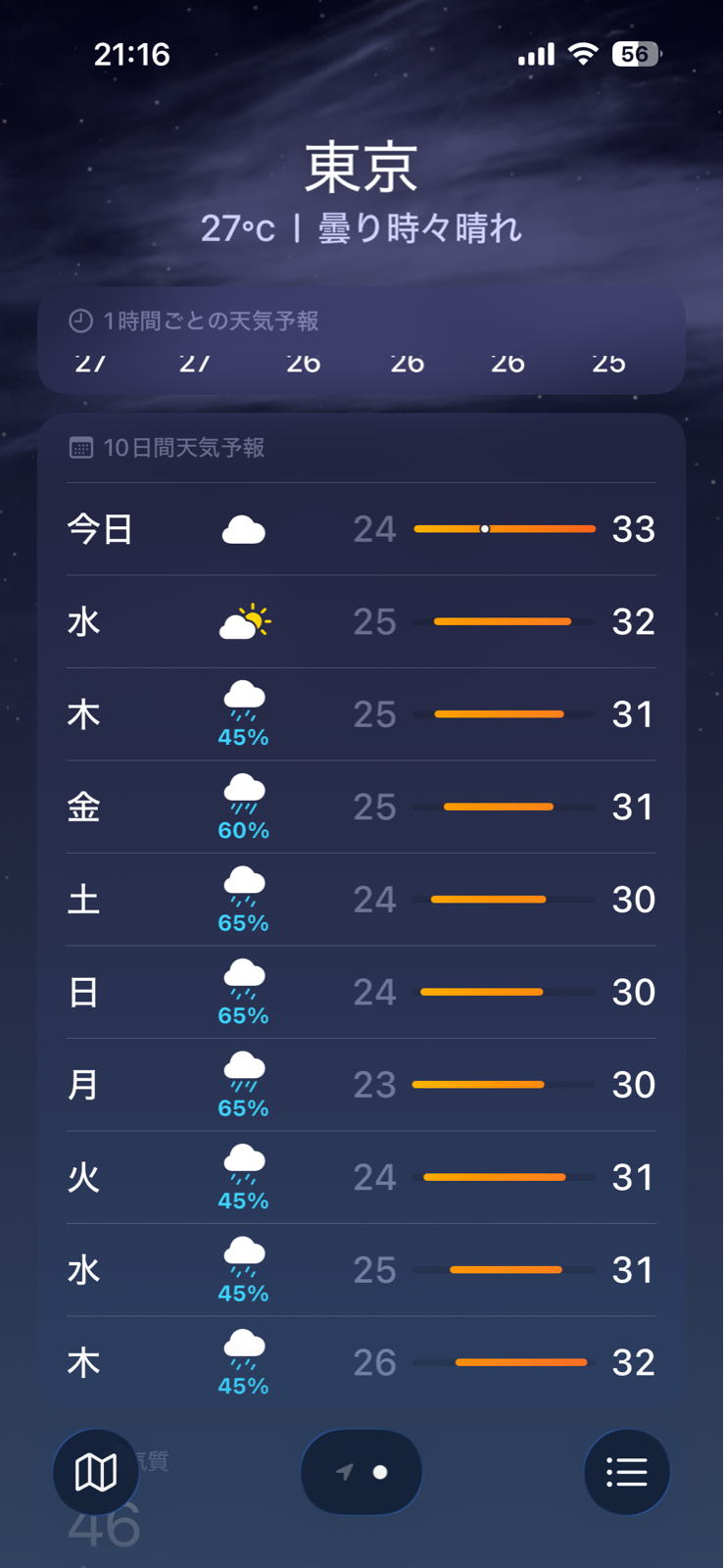Open the map view button

tap(96, 1472)
